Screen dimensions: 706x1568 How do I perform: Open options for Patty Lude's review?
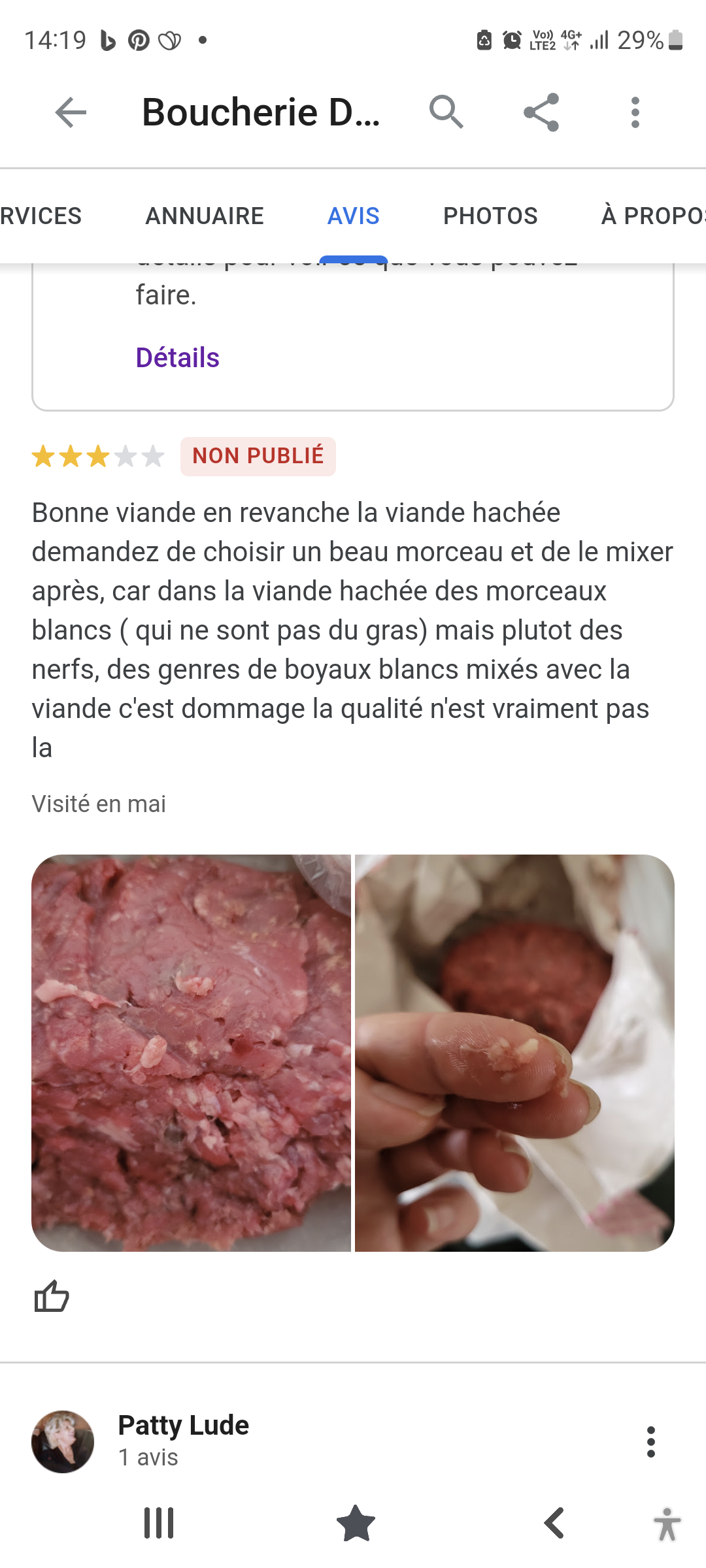[x=650, y=1441]
